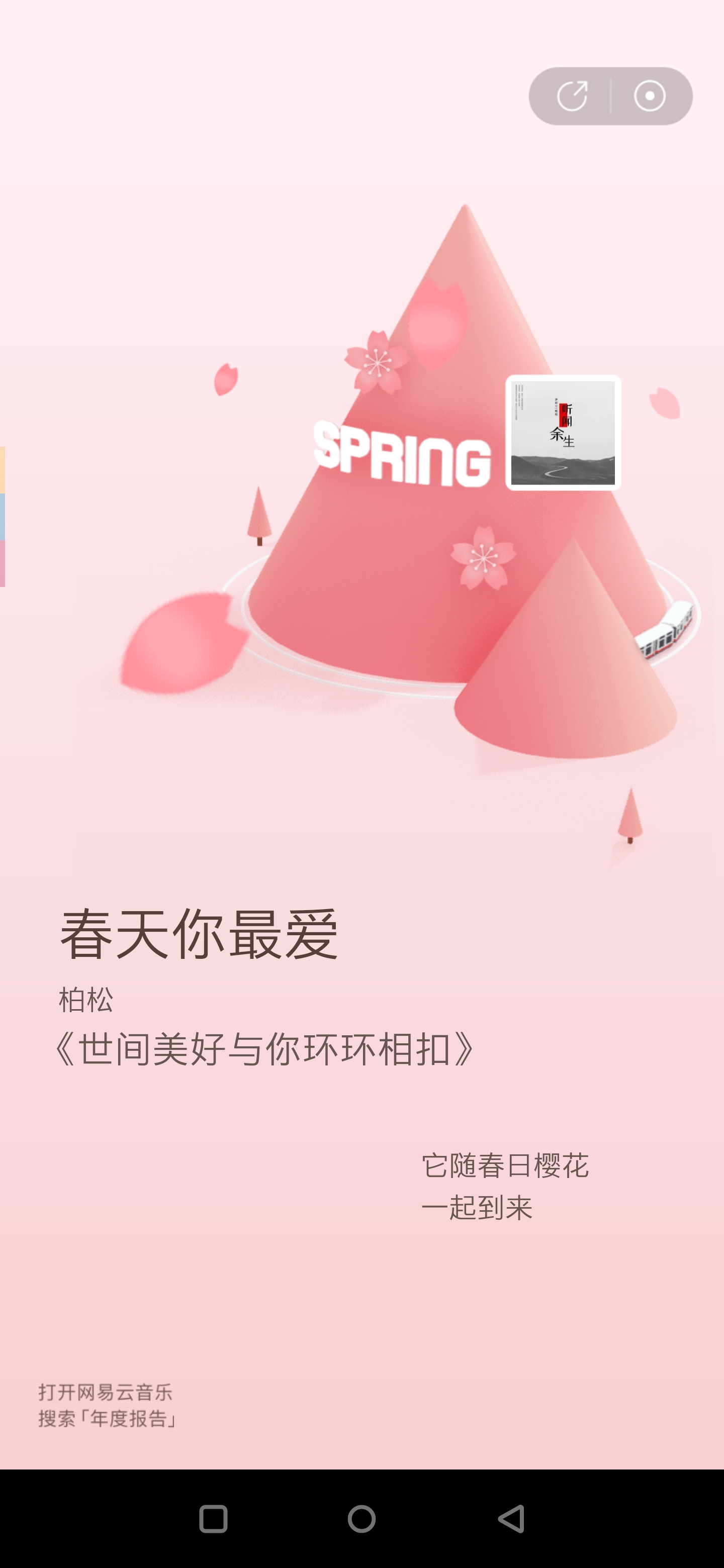Open the recent apps overview
The image size is (724, 1568).
coord(213,1519)
